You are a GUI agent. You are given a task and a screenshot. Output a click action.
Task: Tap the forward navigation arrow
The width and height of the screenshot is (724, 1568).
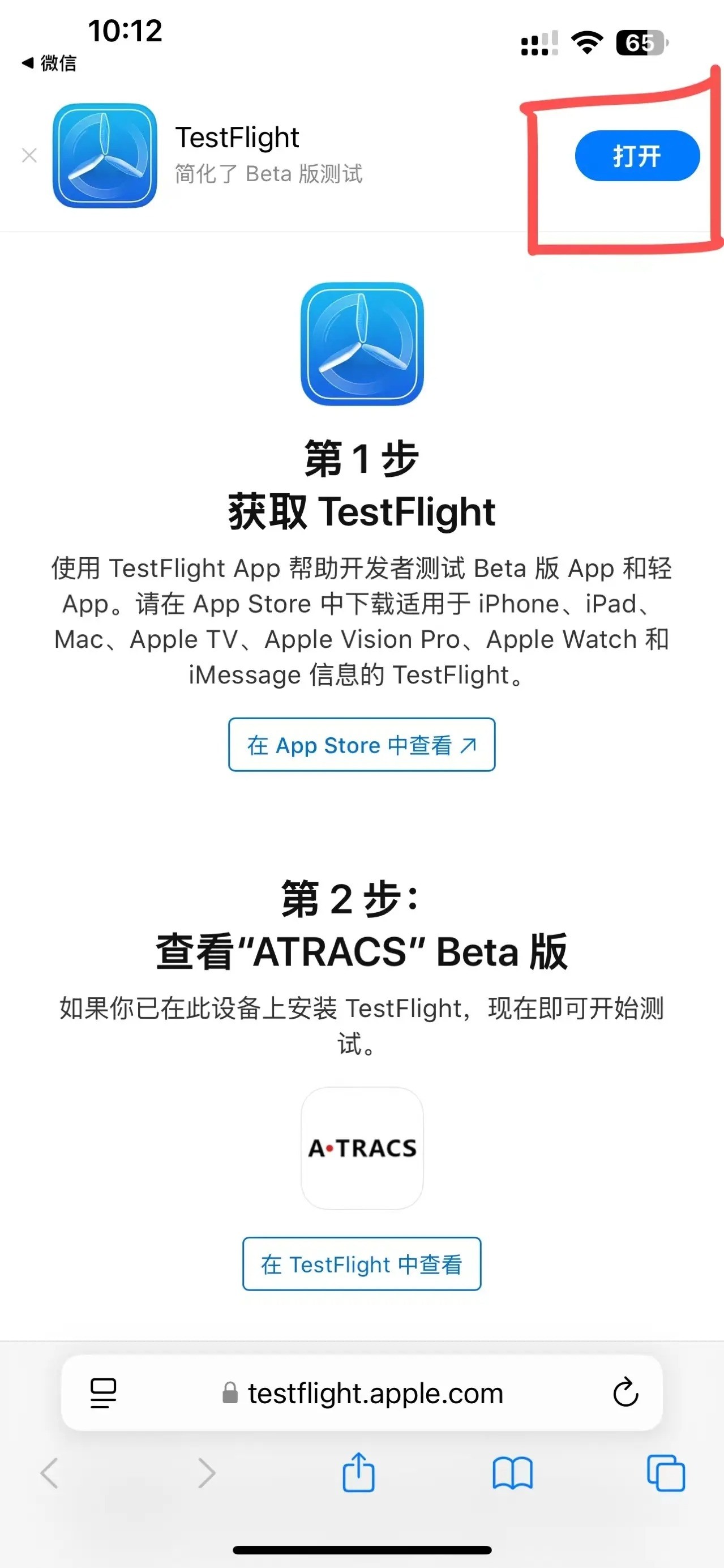click(205, 1473)
